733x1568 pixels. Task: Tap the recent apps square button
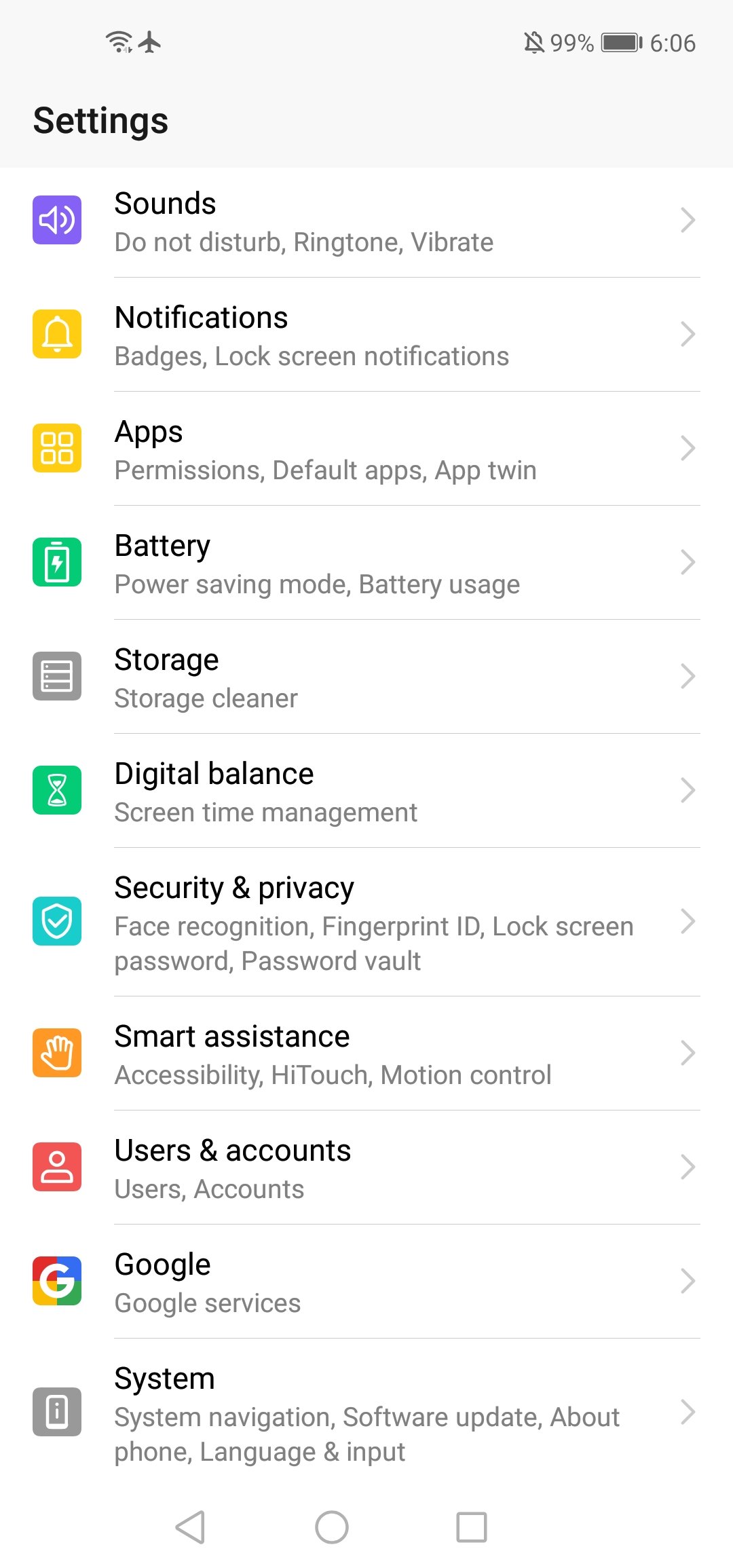472,1527
